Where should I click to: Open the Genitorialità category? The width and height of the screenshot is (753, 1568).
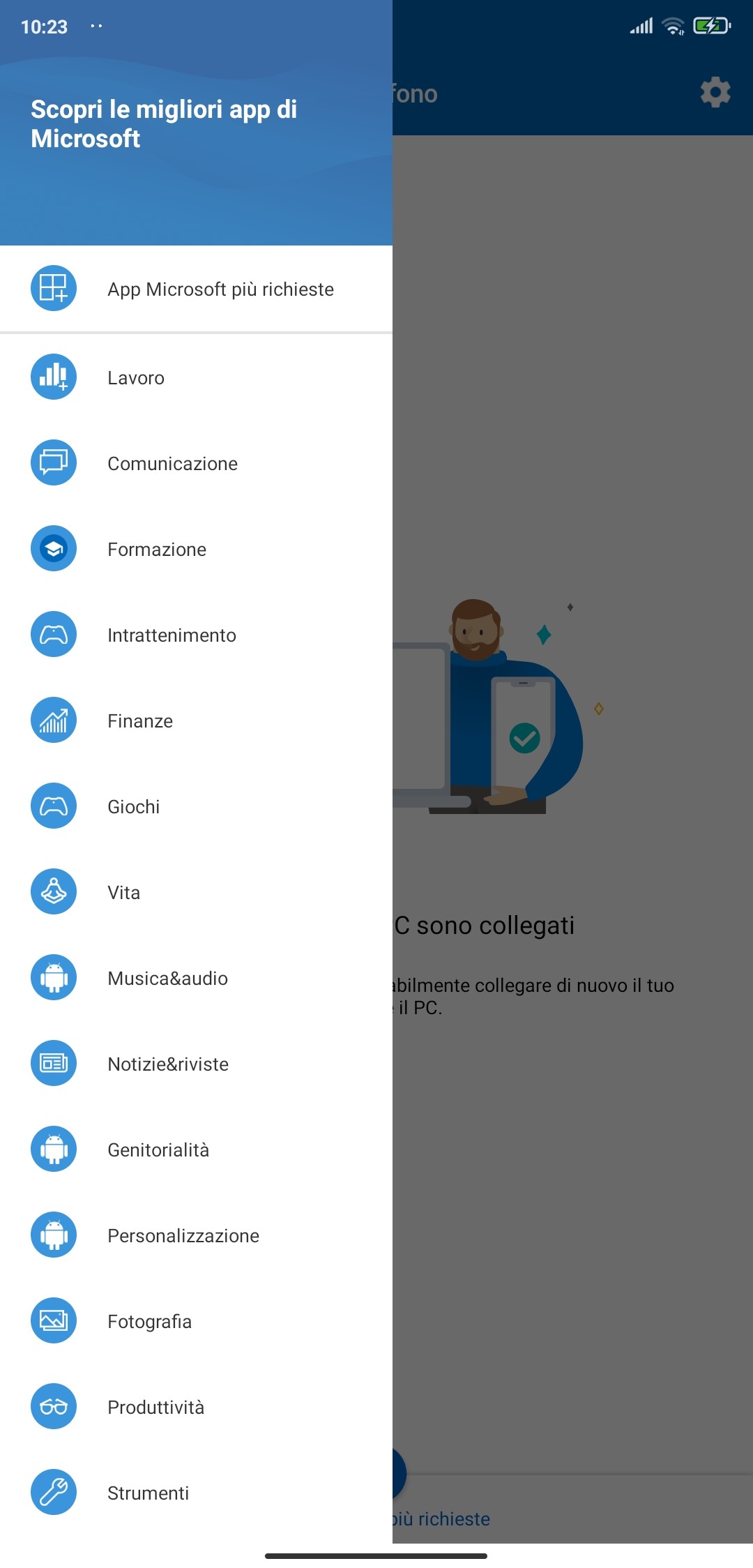[196, 1149]
